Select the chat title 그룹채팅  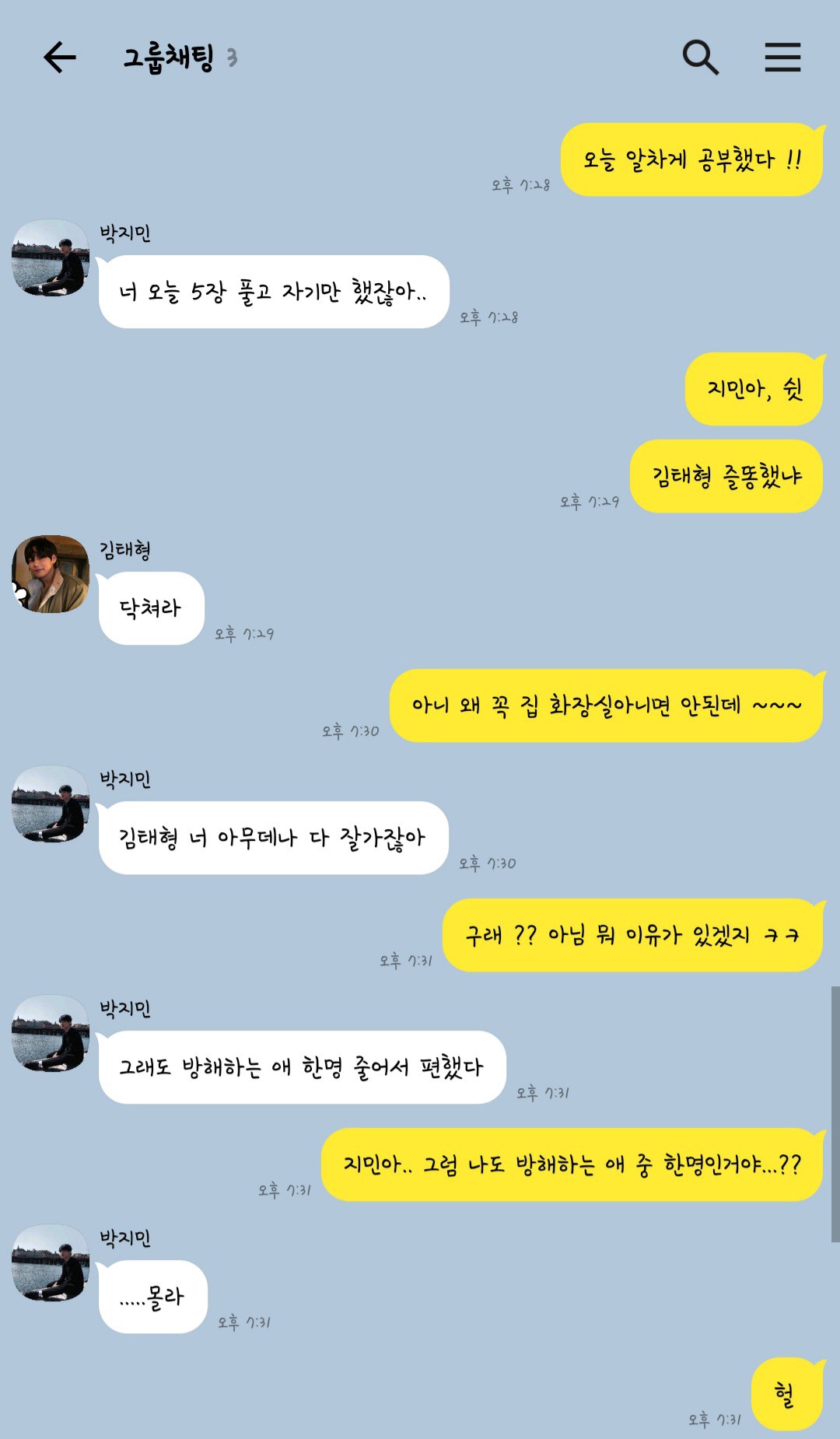[x=167, y=54]
